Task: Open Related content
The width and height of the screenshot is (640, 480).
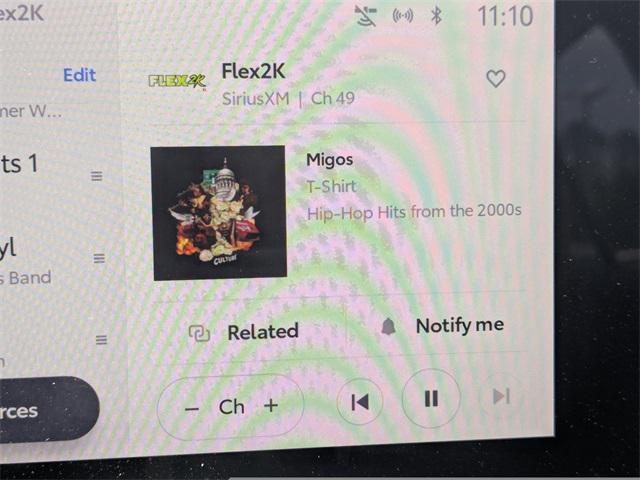Action: (x=245, y=332)
